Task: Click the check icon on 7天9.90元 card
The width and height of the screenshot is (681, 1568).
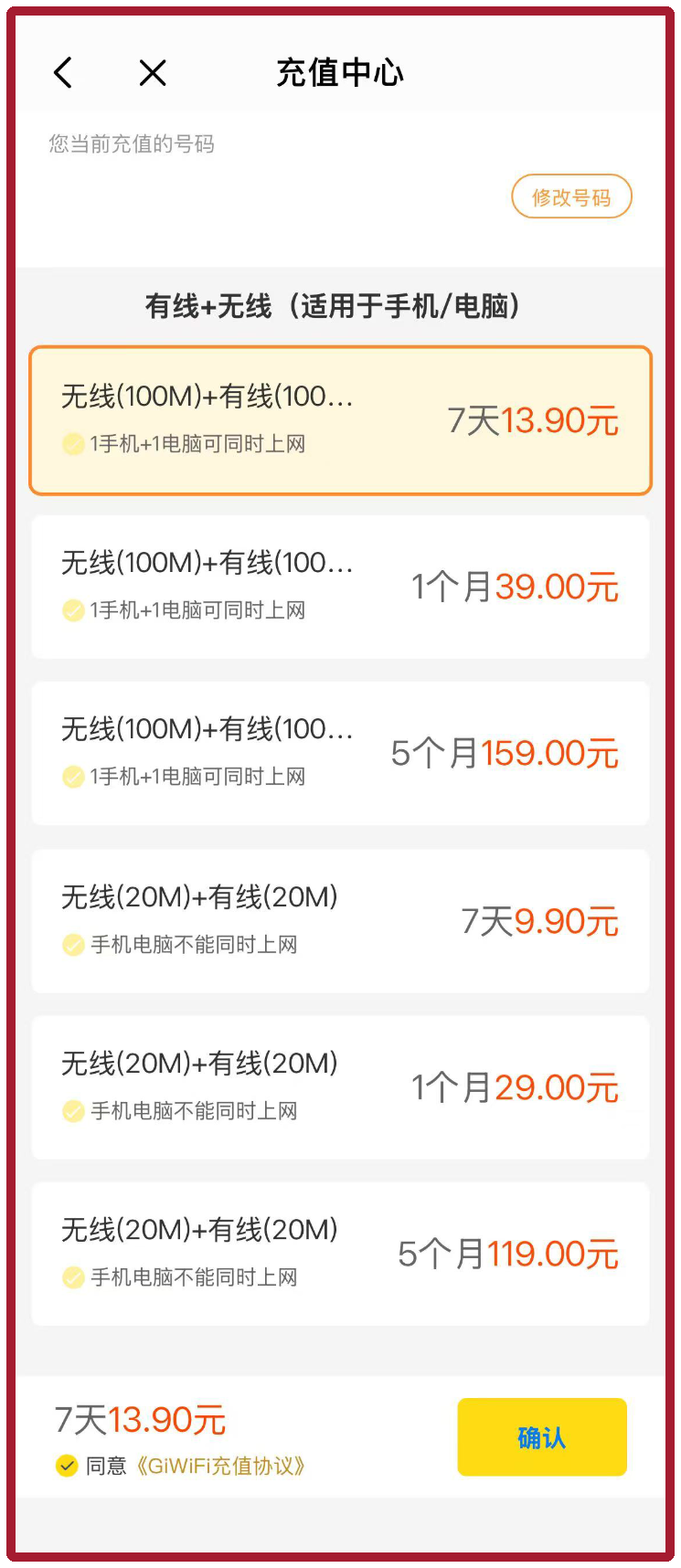Action: [x=73, y=946]
